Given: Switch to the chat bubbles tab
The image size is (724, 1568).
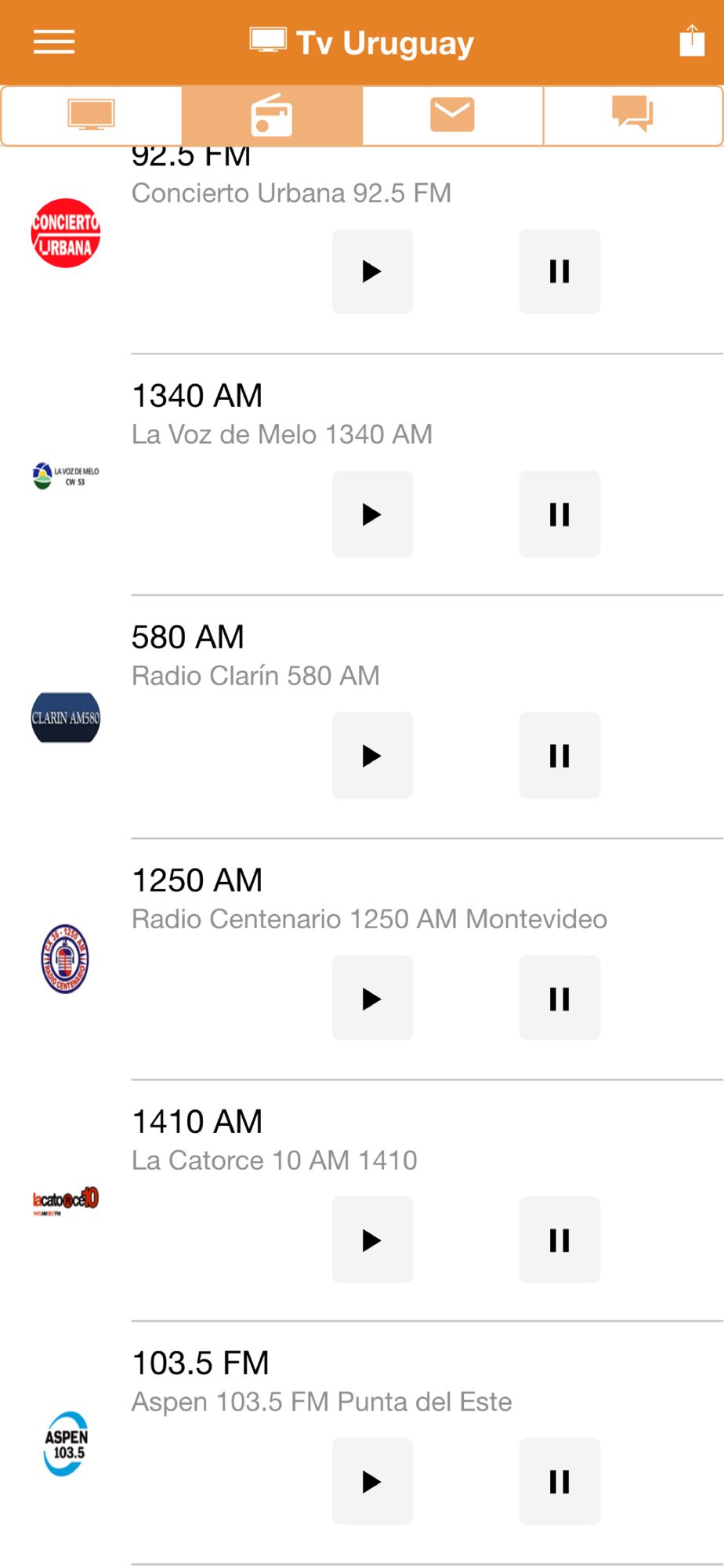Looking at the screenshot, I should click(633, 116).
